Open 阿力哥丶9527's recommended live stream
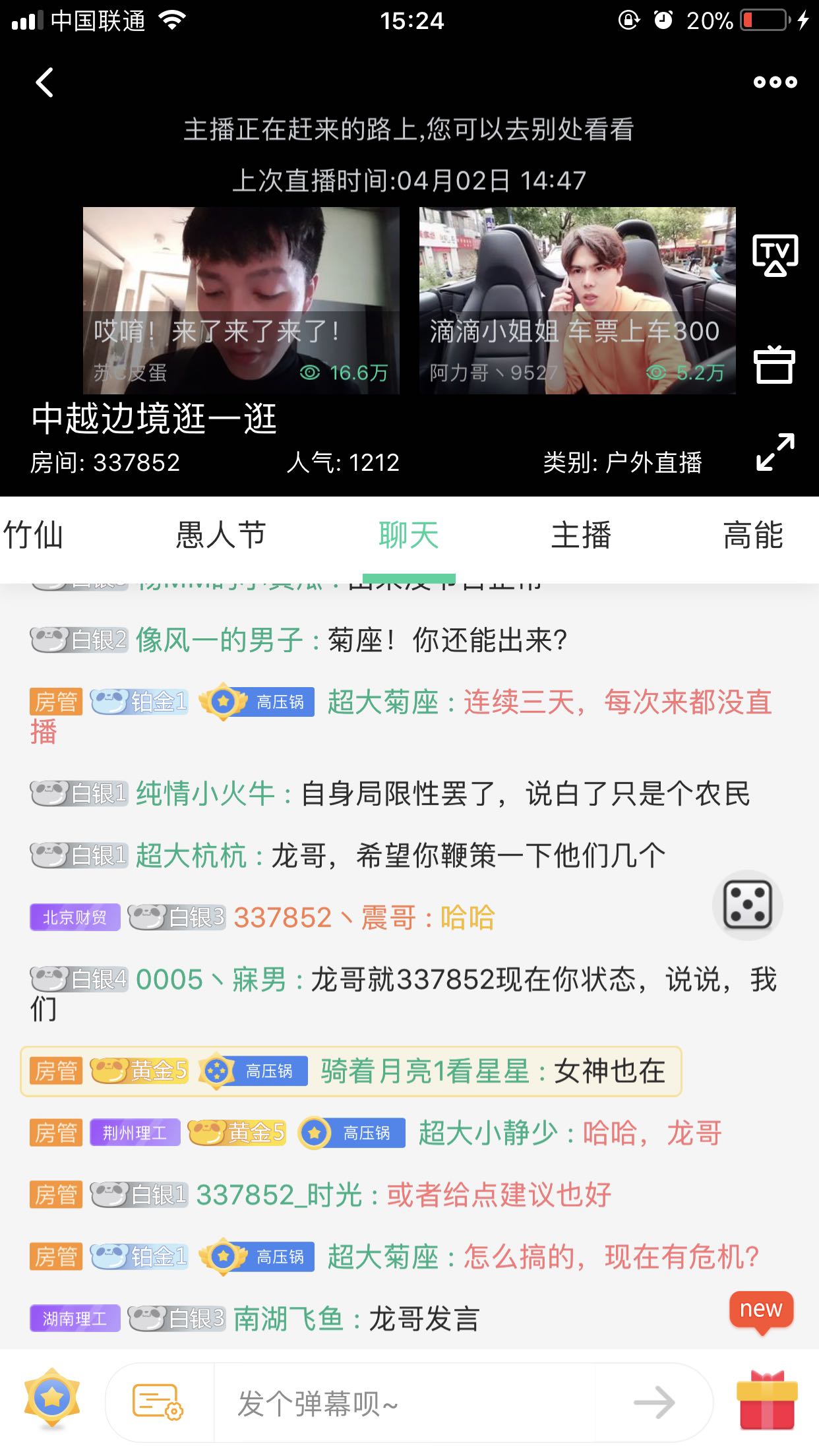Viewport: 819px width, 1456px height. 577,301
